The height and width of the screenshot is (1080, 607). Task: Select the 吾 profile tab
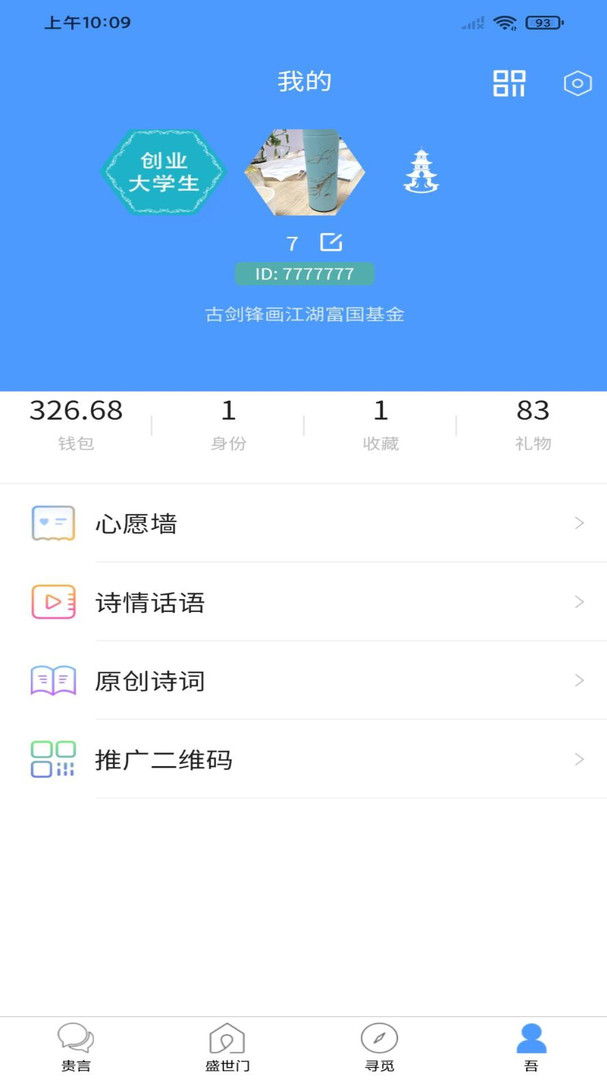531,1047
